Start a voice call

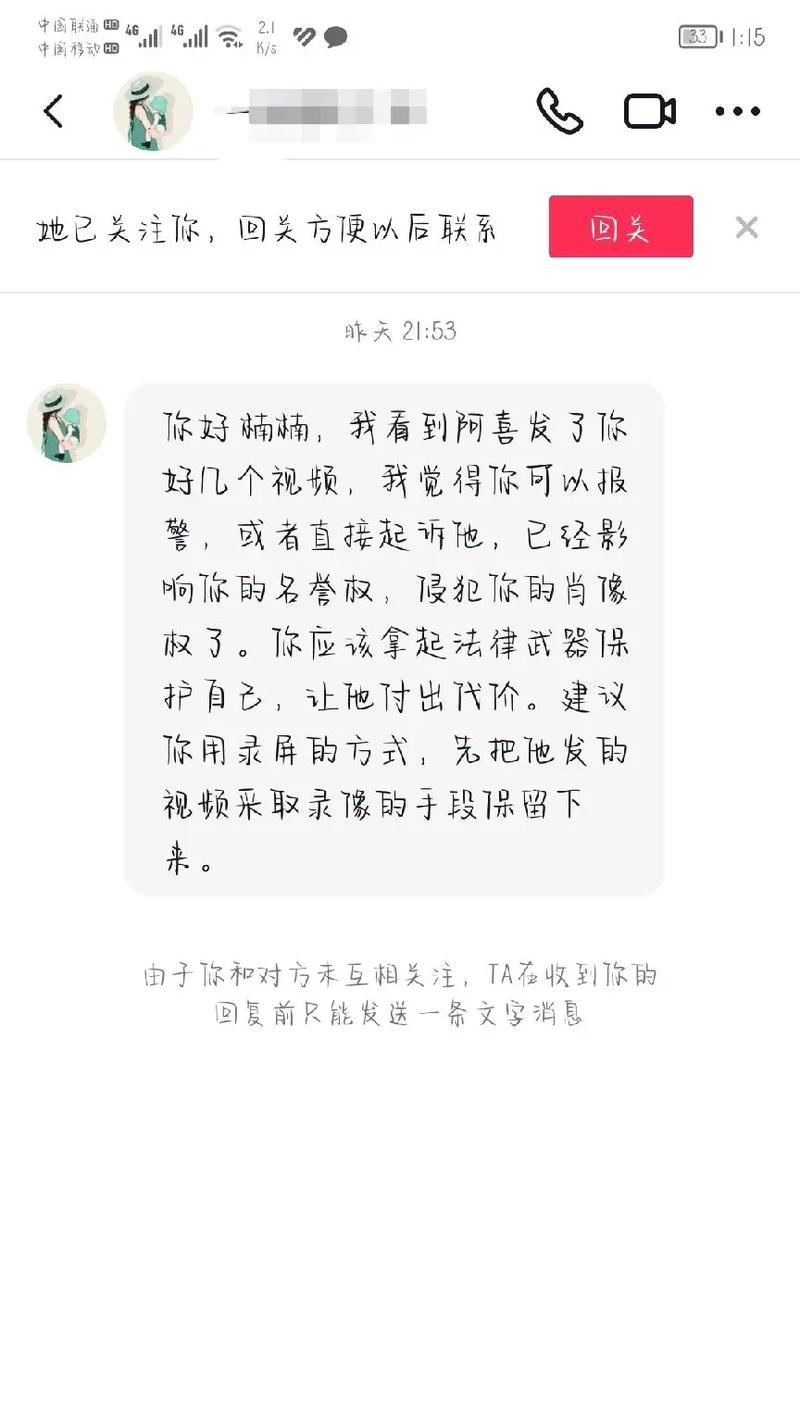560,111
